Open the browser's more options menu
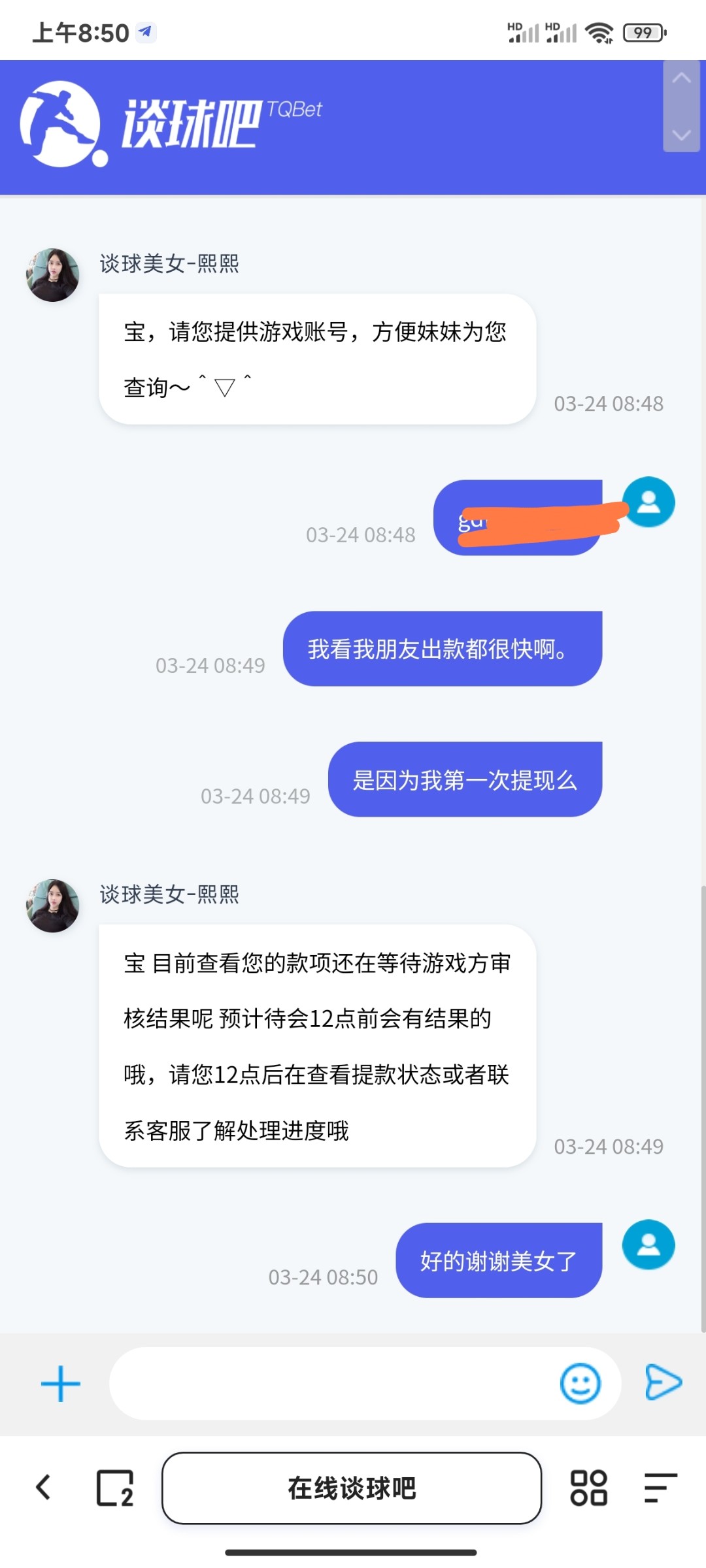 click(x=660, y=1488)
